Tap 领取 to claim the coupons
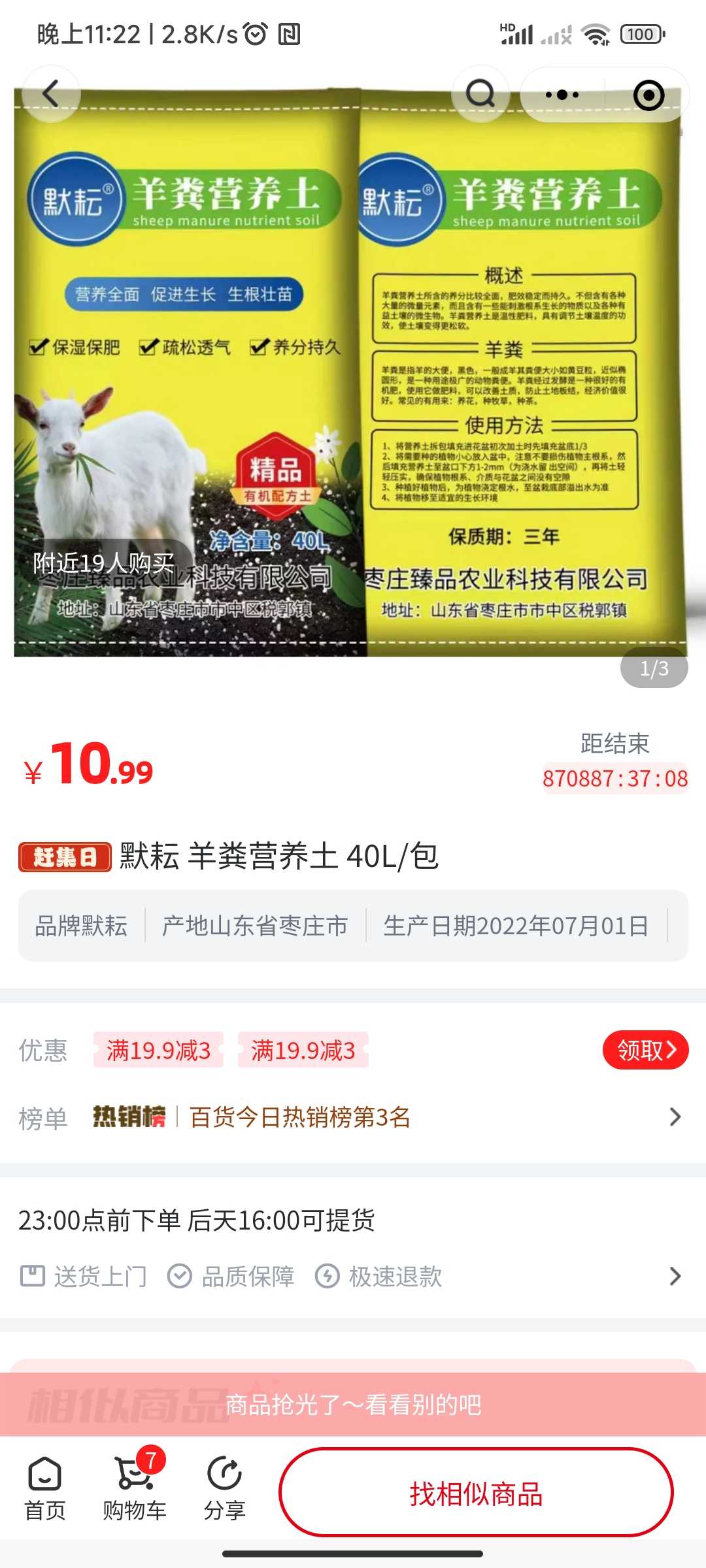 point(646,1051)
